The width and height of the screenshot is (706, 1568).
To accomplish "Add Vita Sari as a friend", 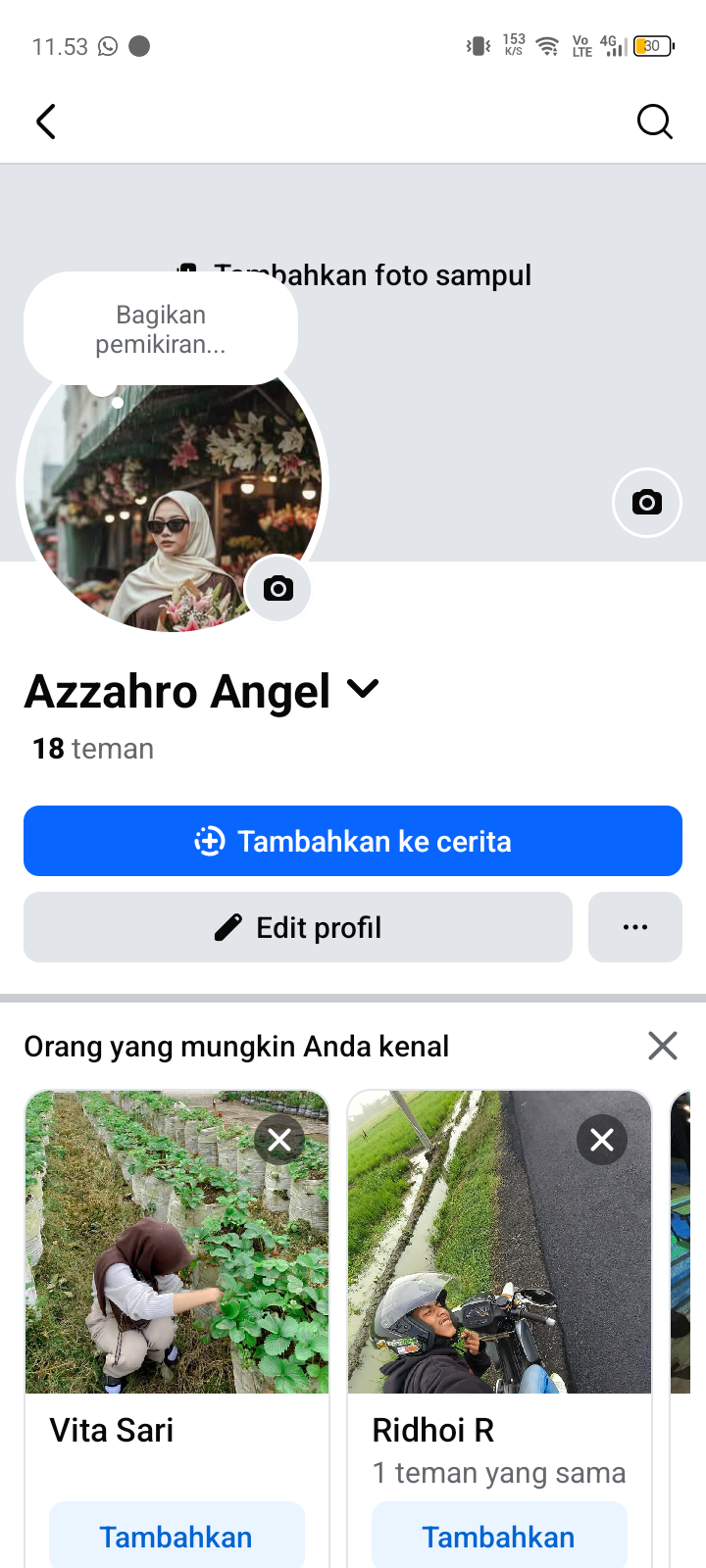I will click(x=176, y=1536).
